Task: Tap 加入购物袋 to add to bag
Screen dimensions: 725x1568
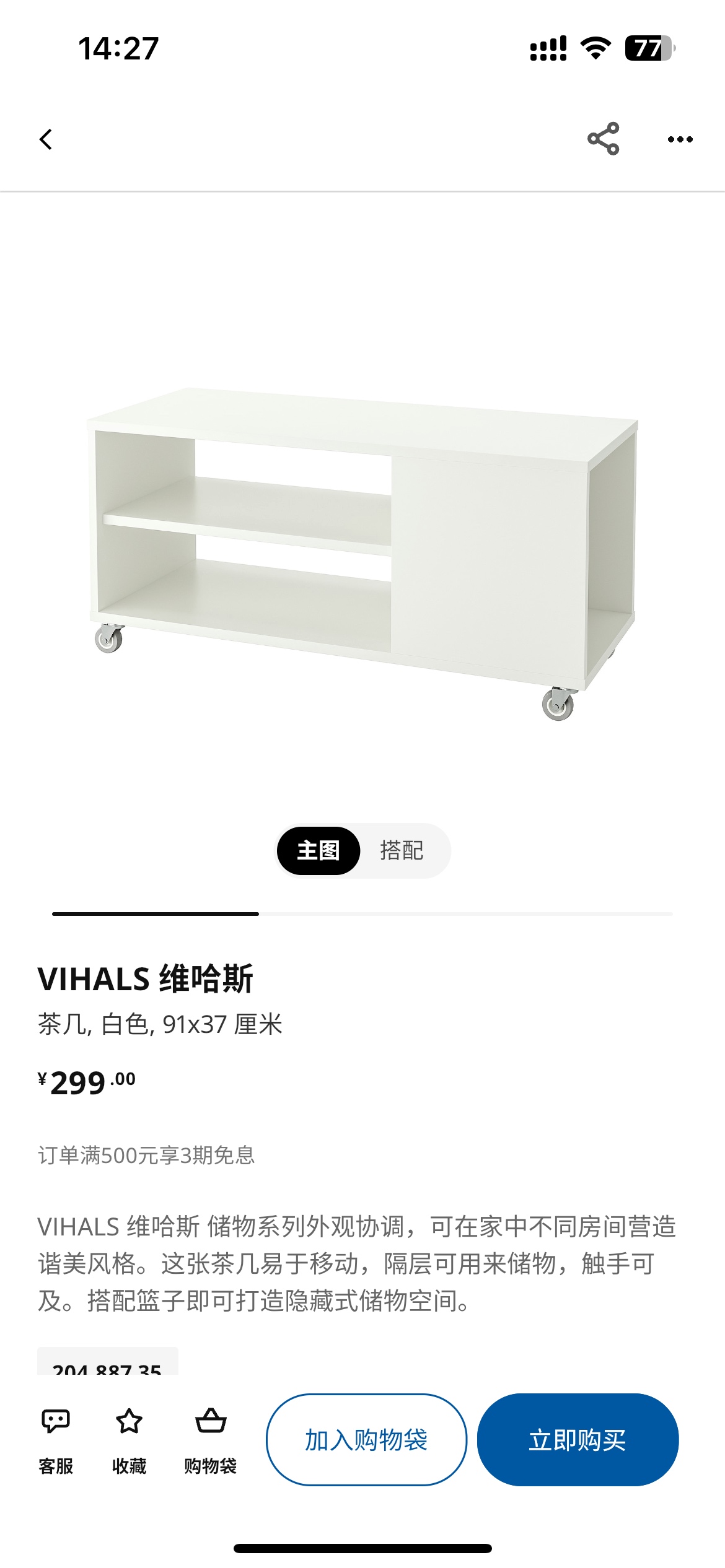Action: coord(366,1440)
